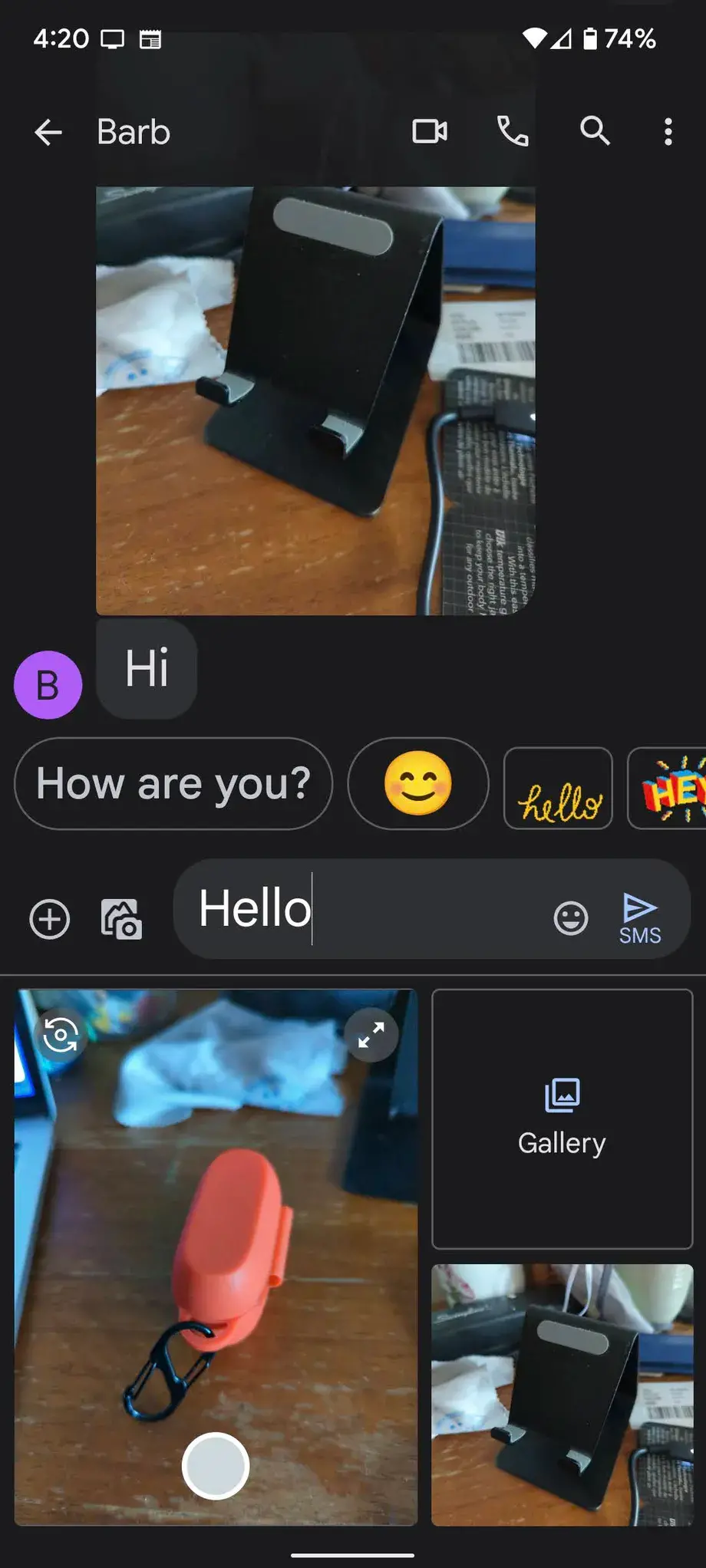
Task: Search within this conversation
Action: point(595,131)
